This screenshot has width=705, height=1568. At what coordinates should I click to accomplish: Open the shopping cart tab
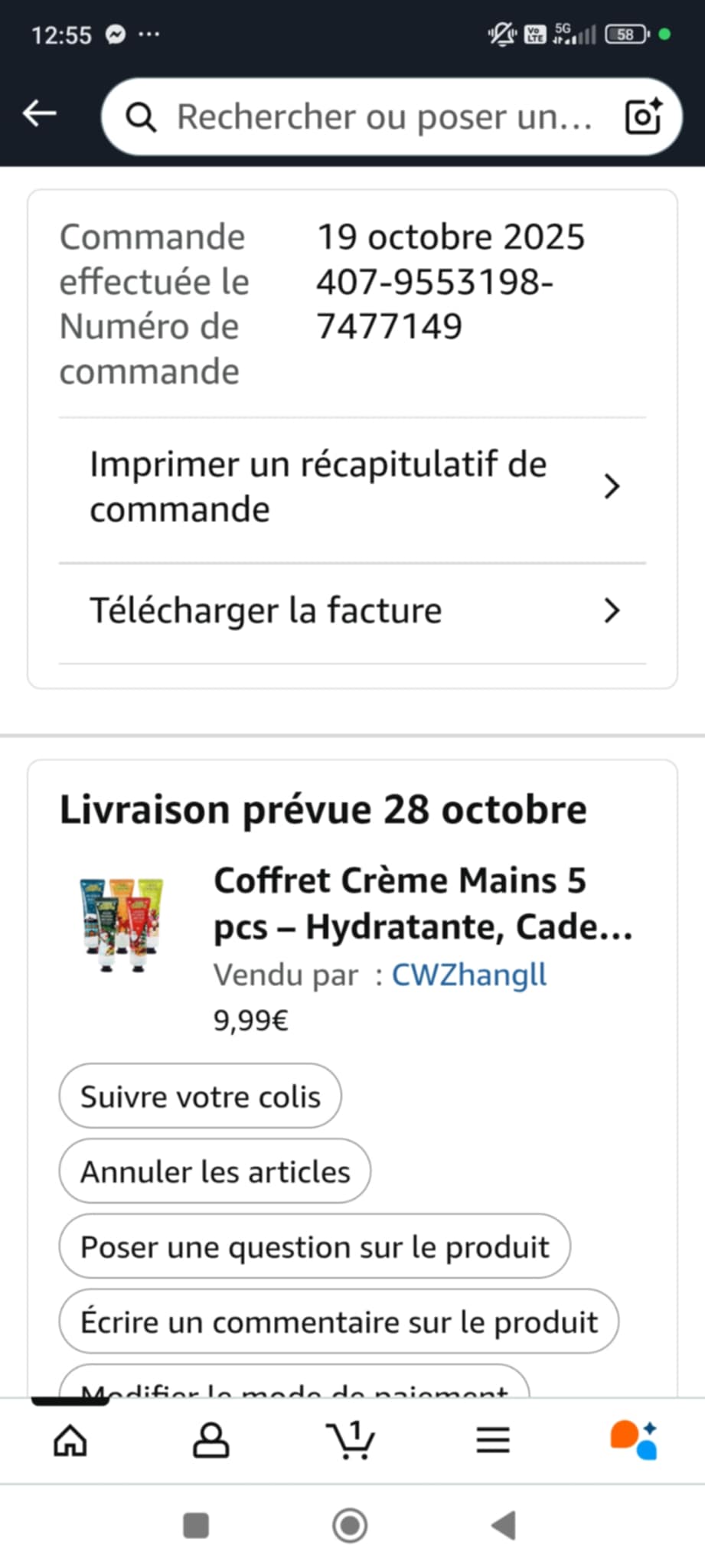coord(351,1440)
